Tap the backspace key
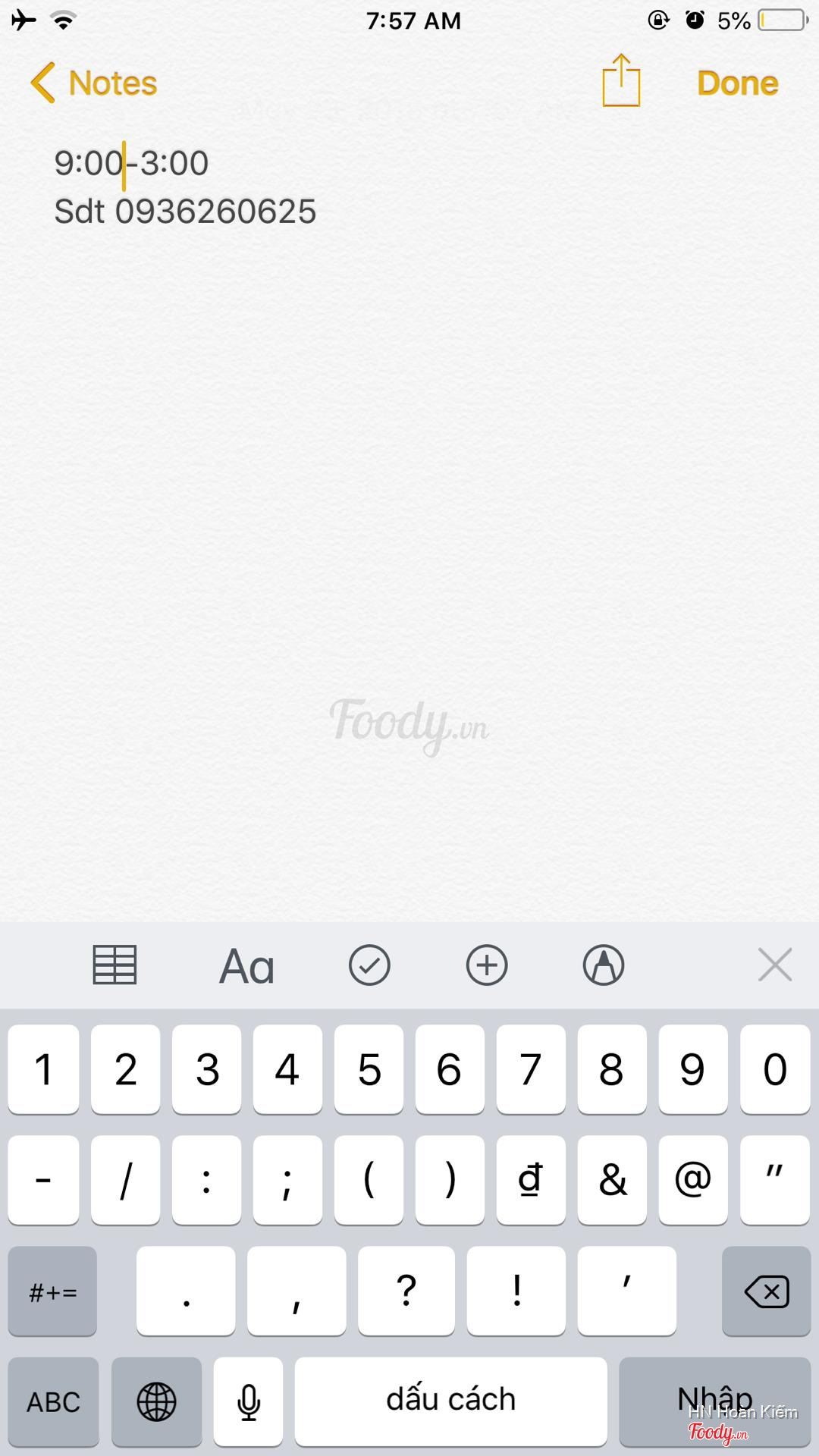 pos(766,1291)
